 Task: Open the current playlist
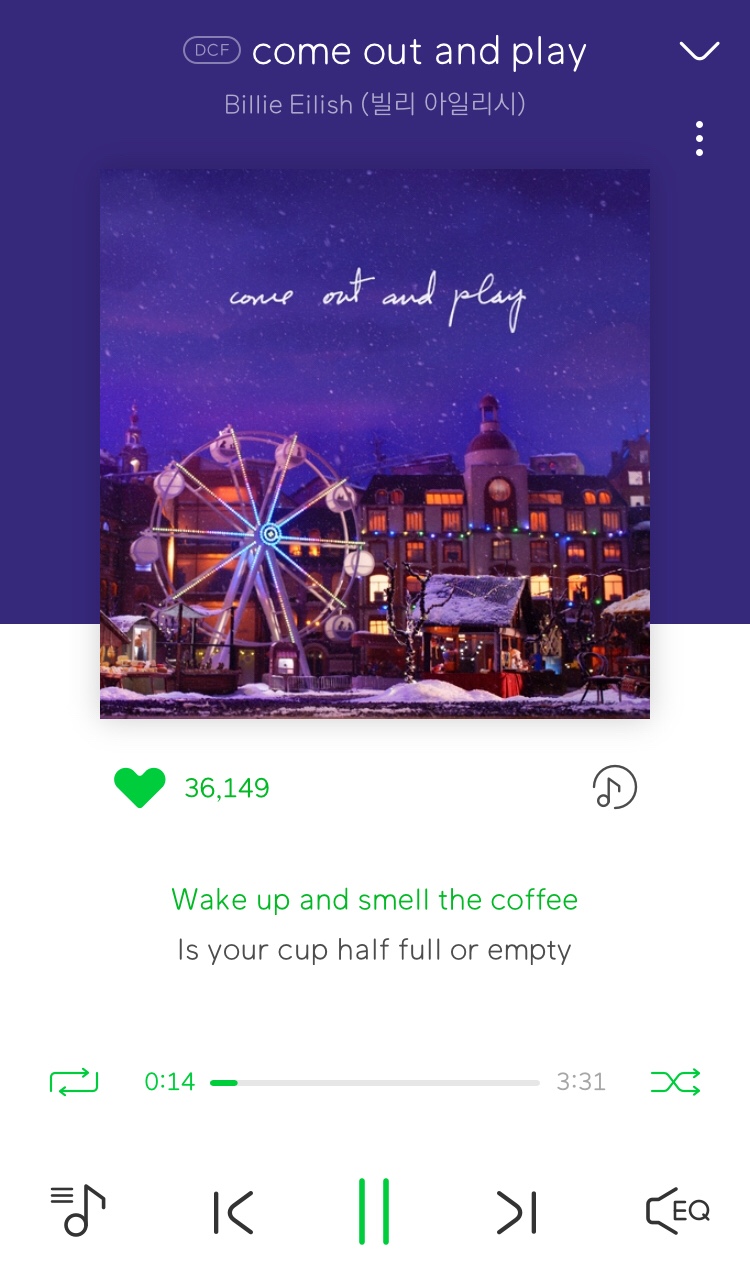click(x=78, y=1211)
